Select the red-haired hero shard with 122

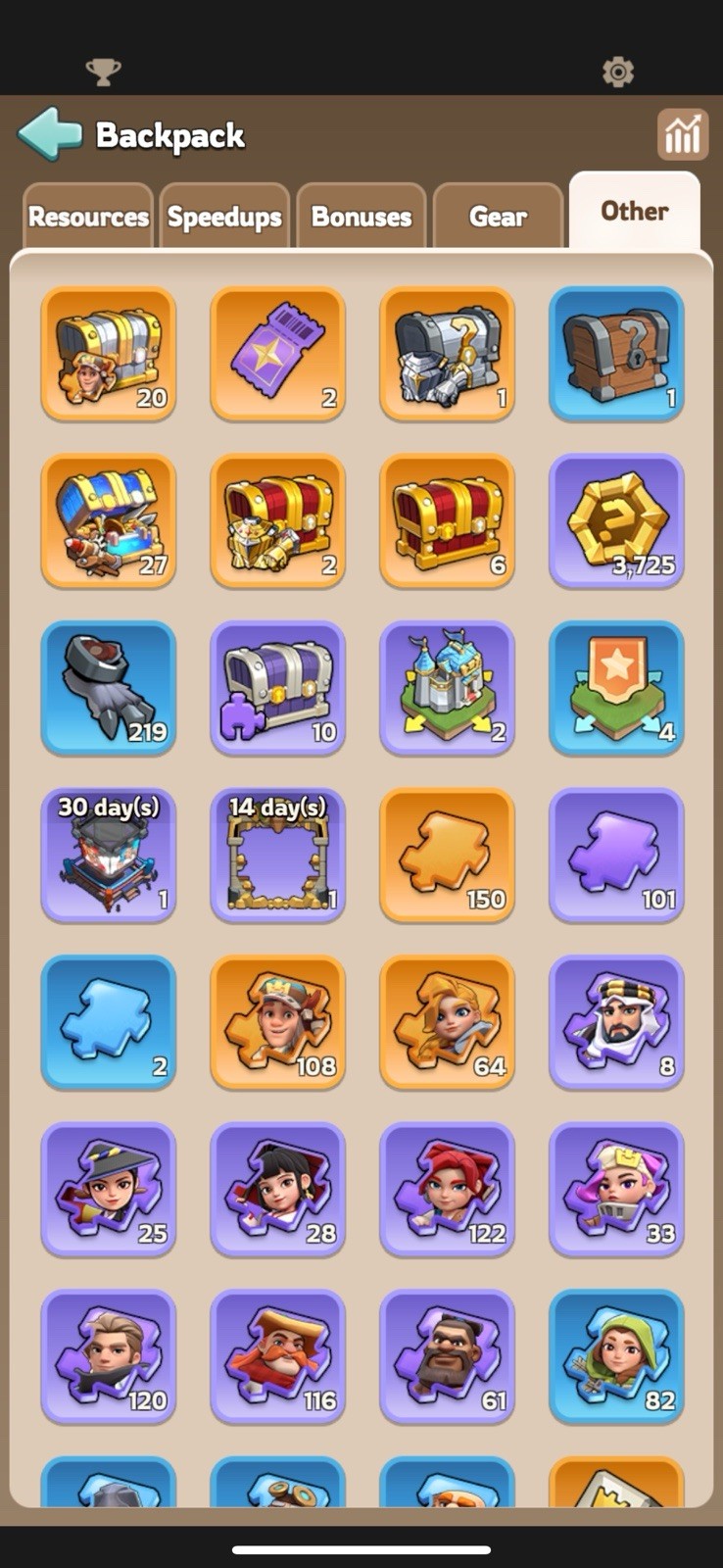pos(447,1189)
